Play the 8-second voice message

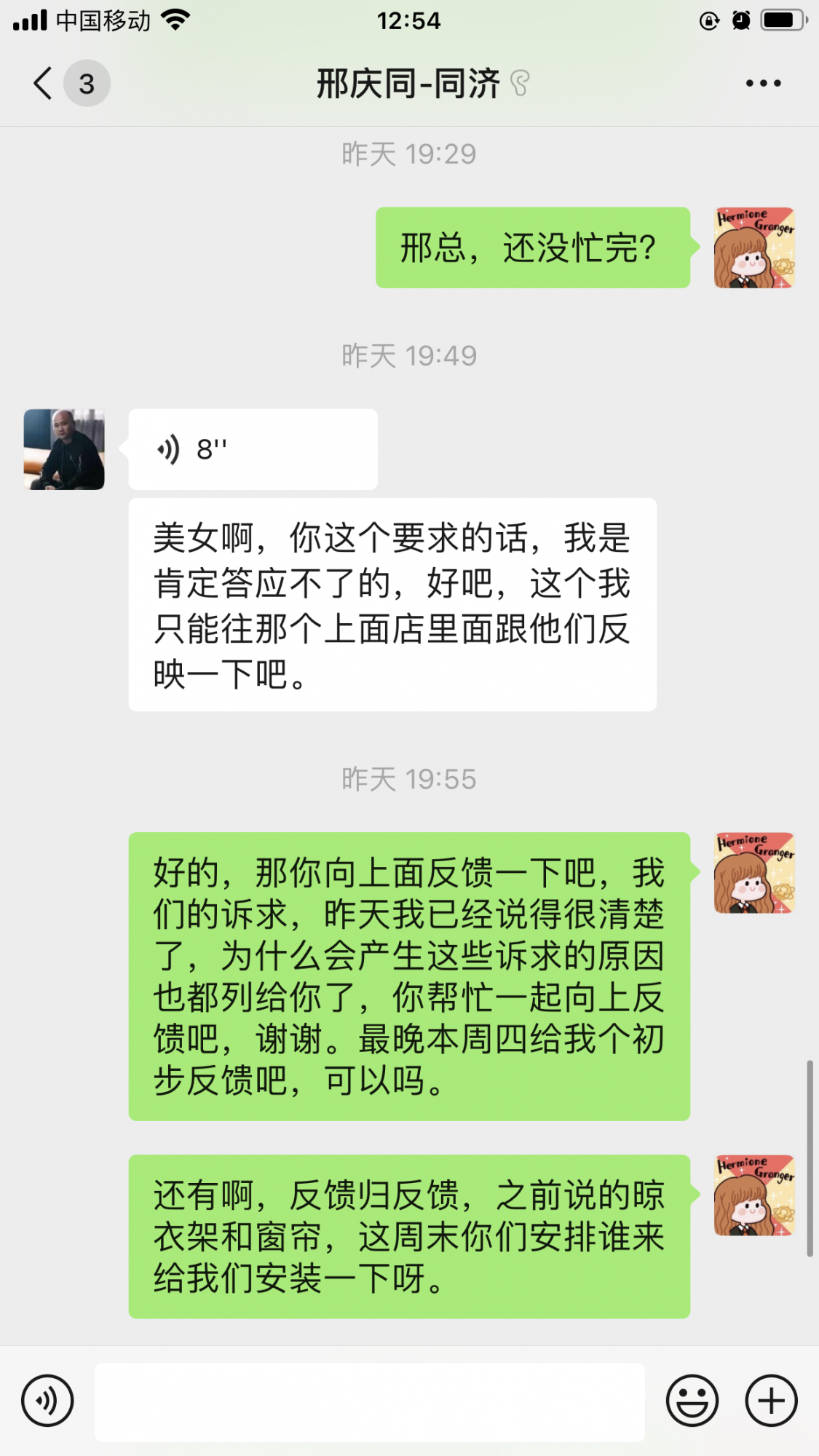coord(253,449)
